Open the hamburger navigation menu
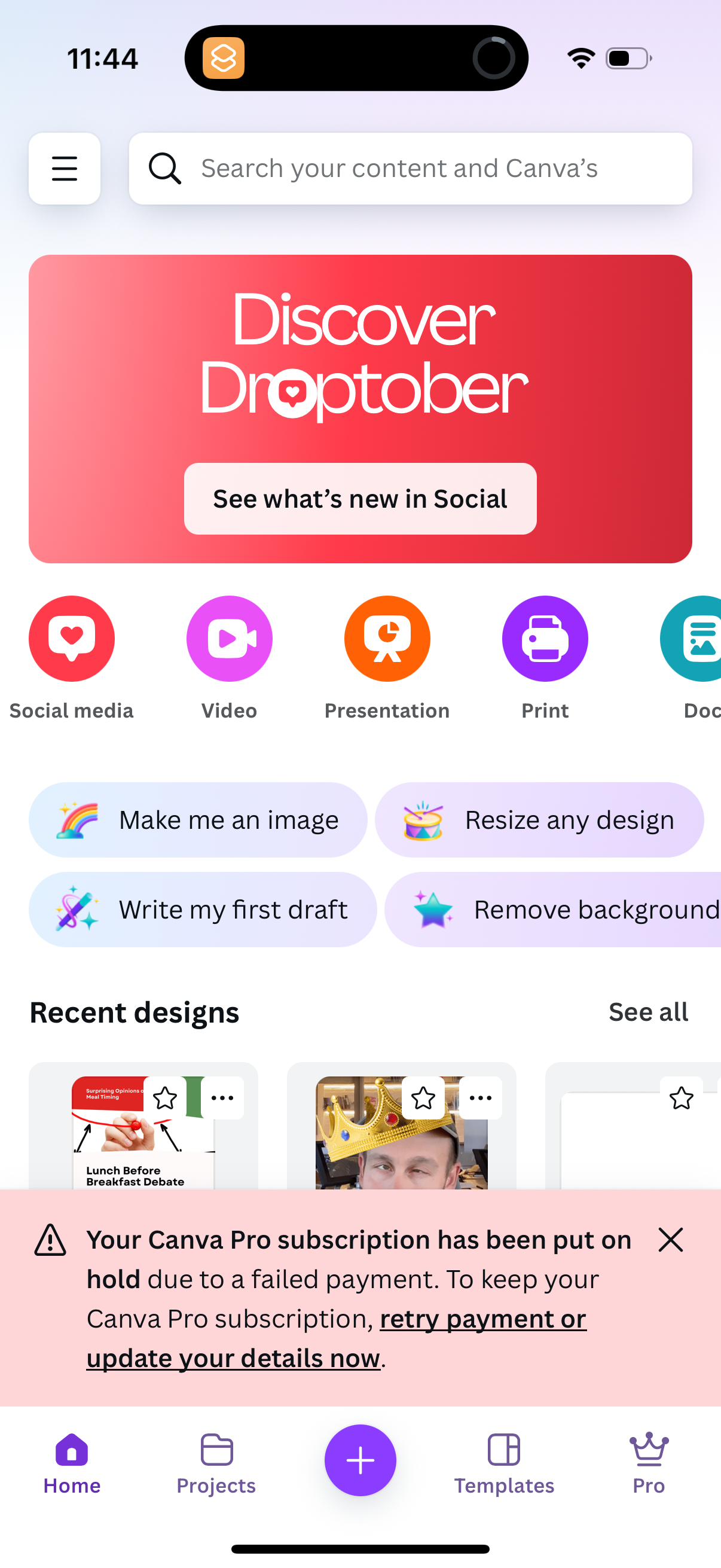 click(x=65, y=169)
